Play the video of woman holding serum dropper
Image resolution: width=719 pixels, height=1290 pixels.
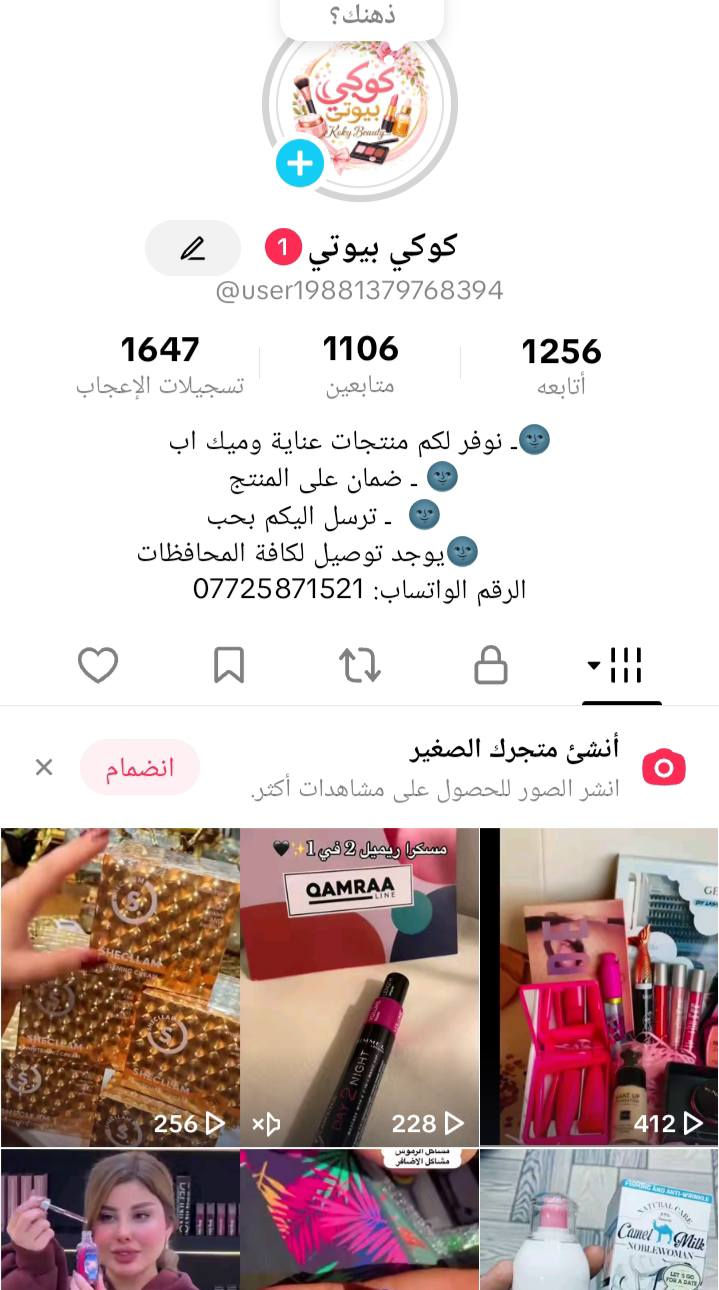120,1220
